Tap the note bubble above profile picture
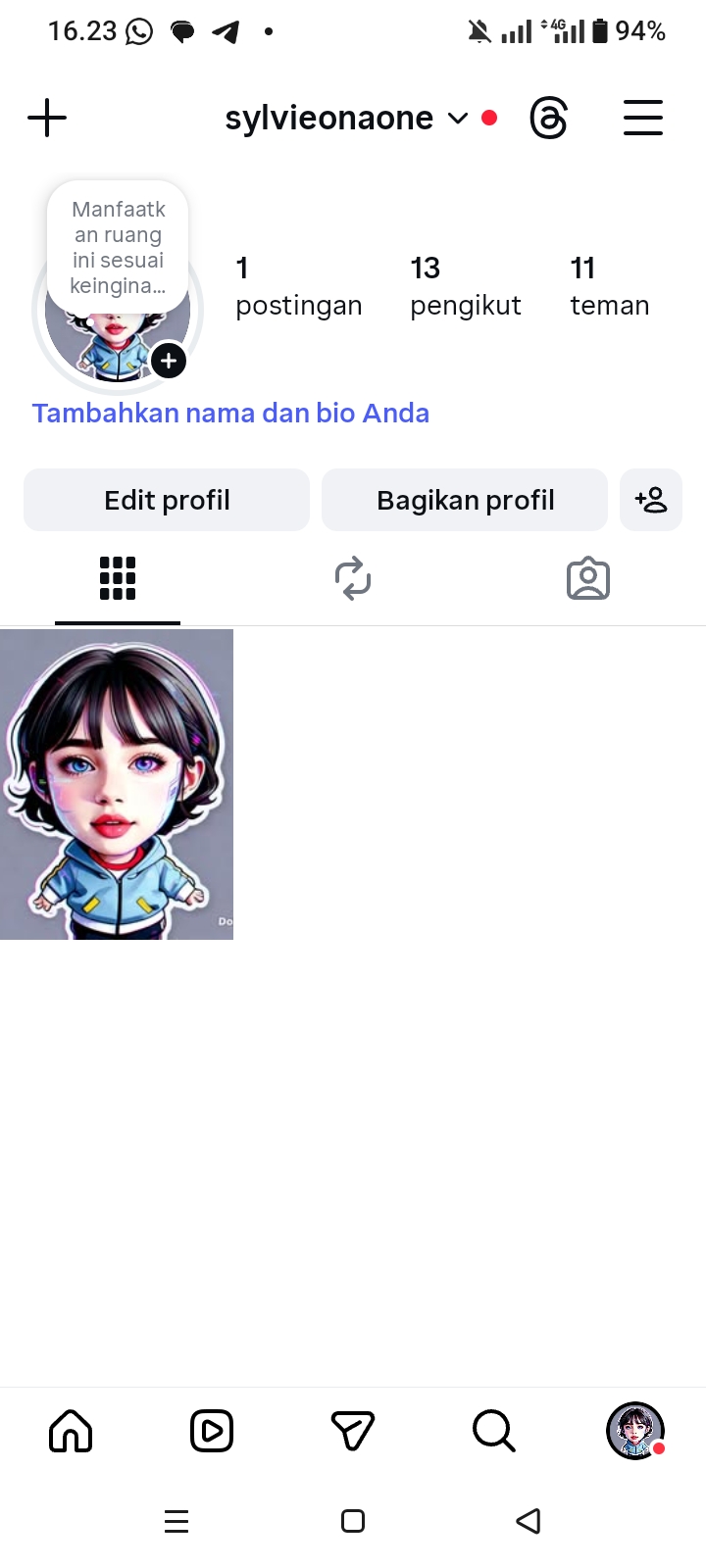The width and height of the screenshot is (706, 1568). tap(118, 247)
